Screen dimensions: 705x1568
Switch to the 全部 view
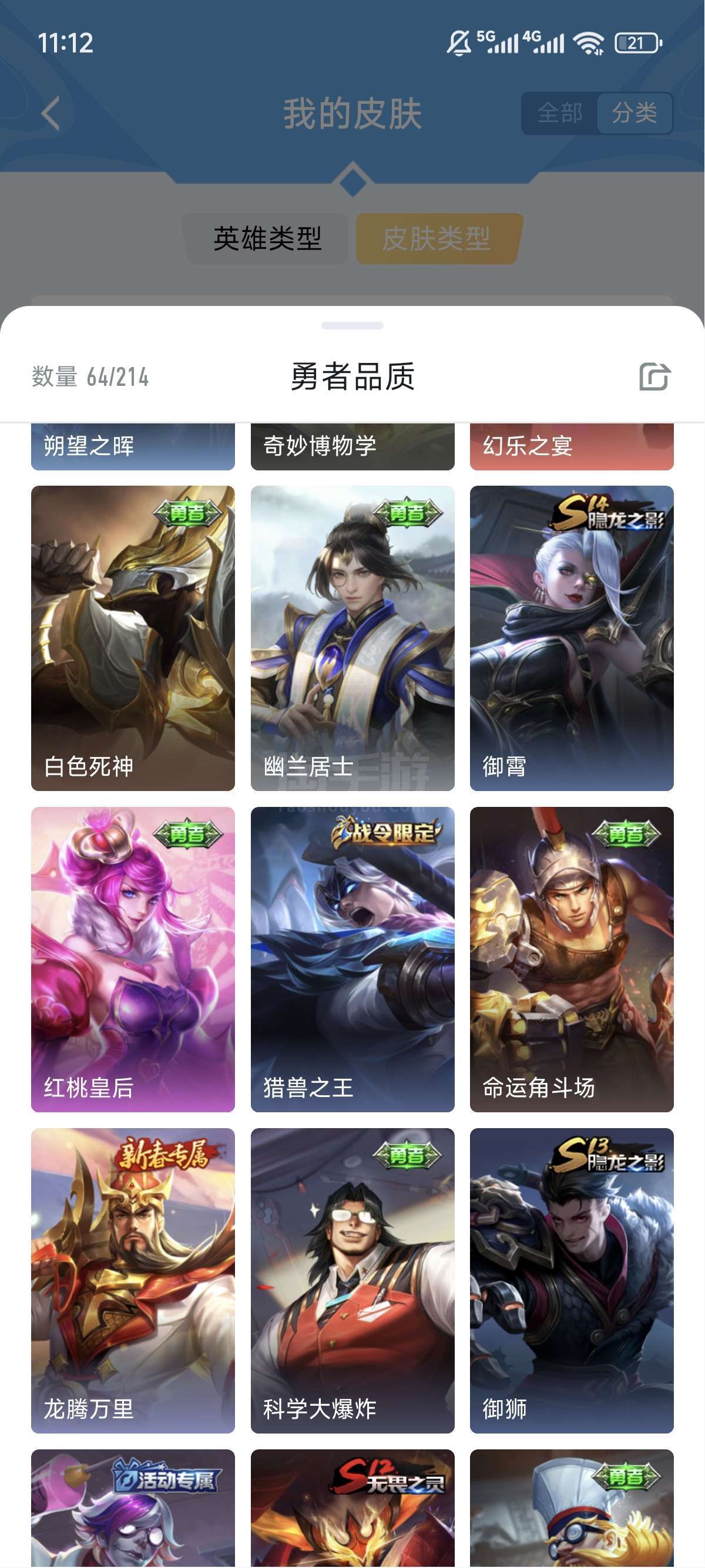pyautogui.click(x=559, y=113)
